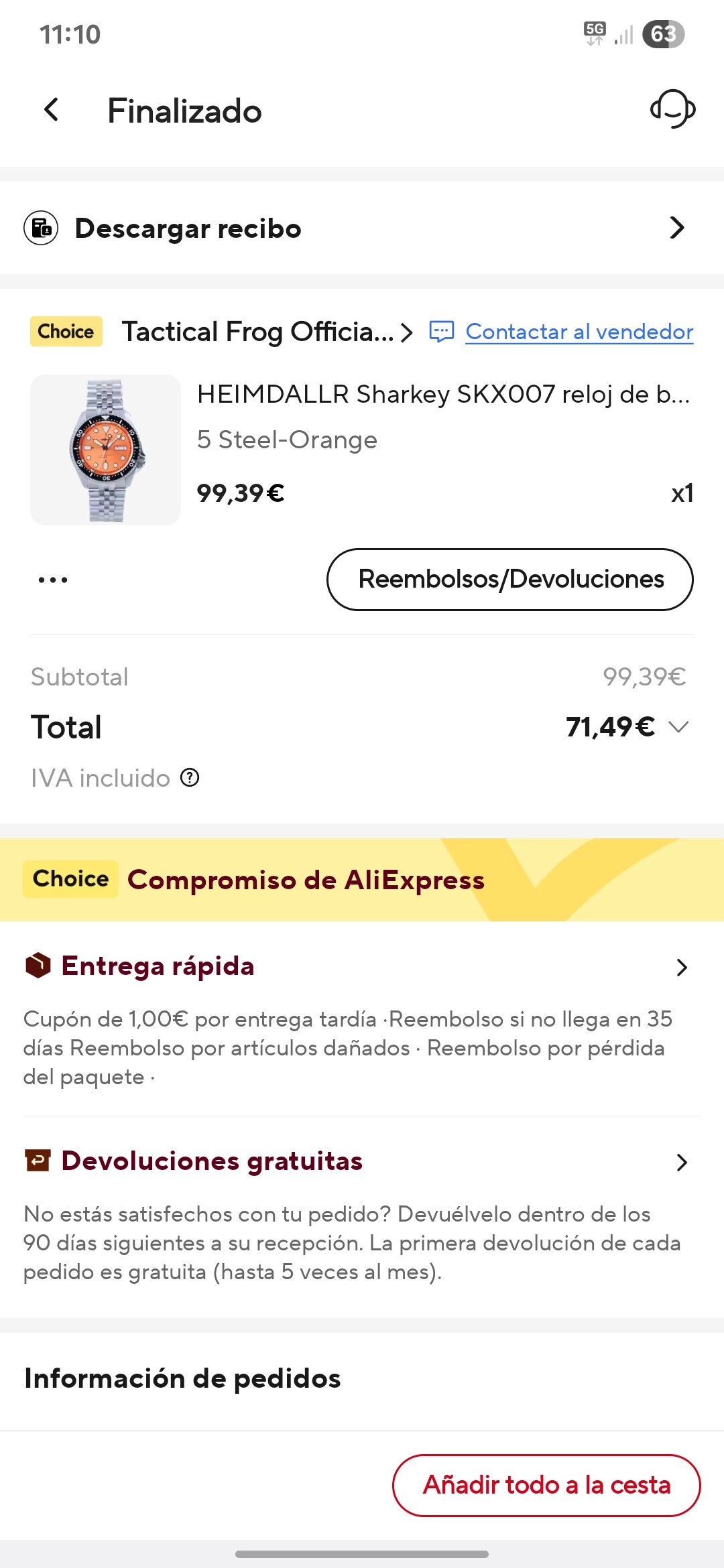
Task: Tap the Reembolsos/Devoluciones button
Action: (x=509, y=580)
